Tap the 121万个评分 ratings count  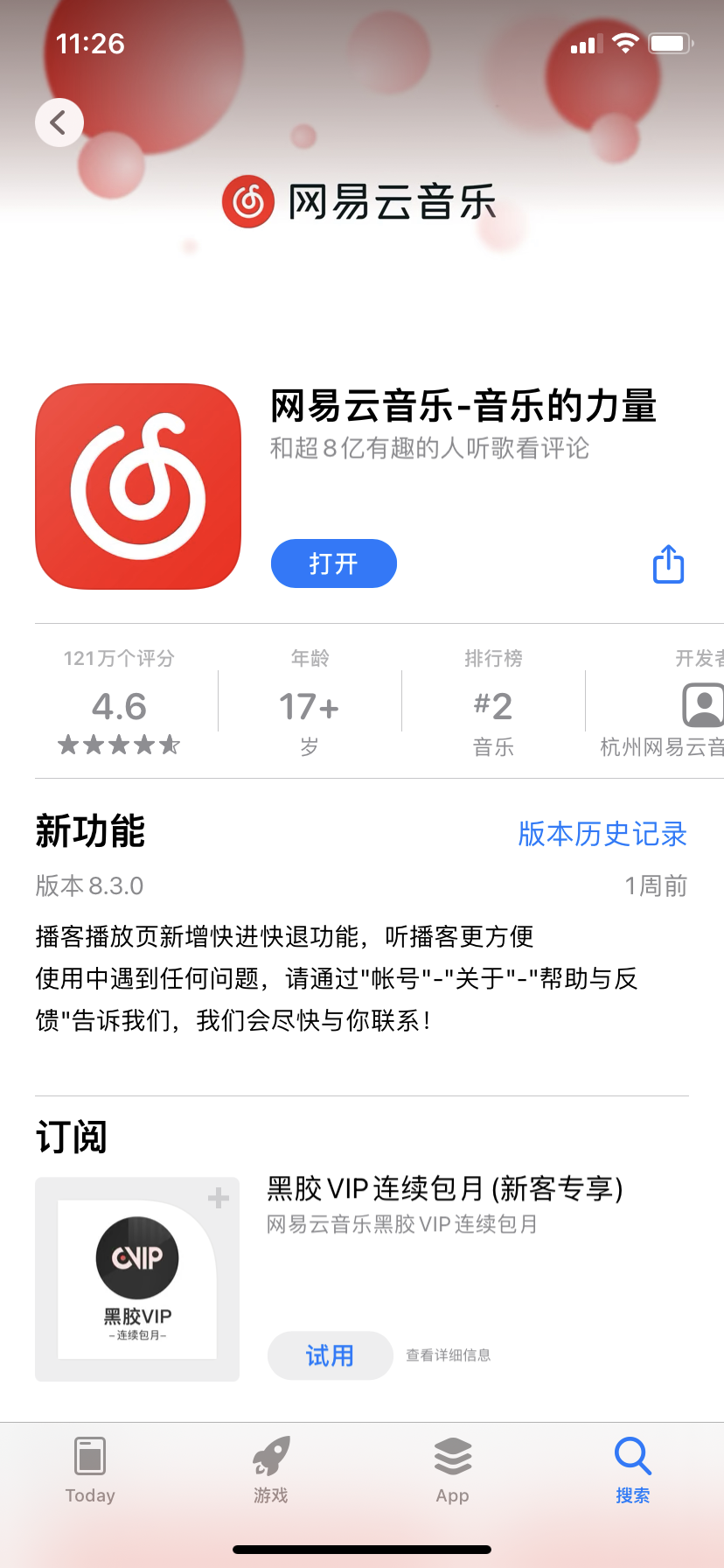pyautogui.click(x=120, y=658)
